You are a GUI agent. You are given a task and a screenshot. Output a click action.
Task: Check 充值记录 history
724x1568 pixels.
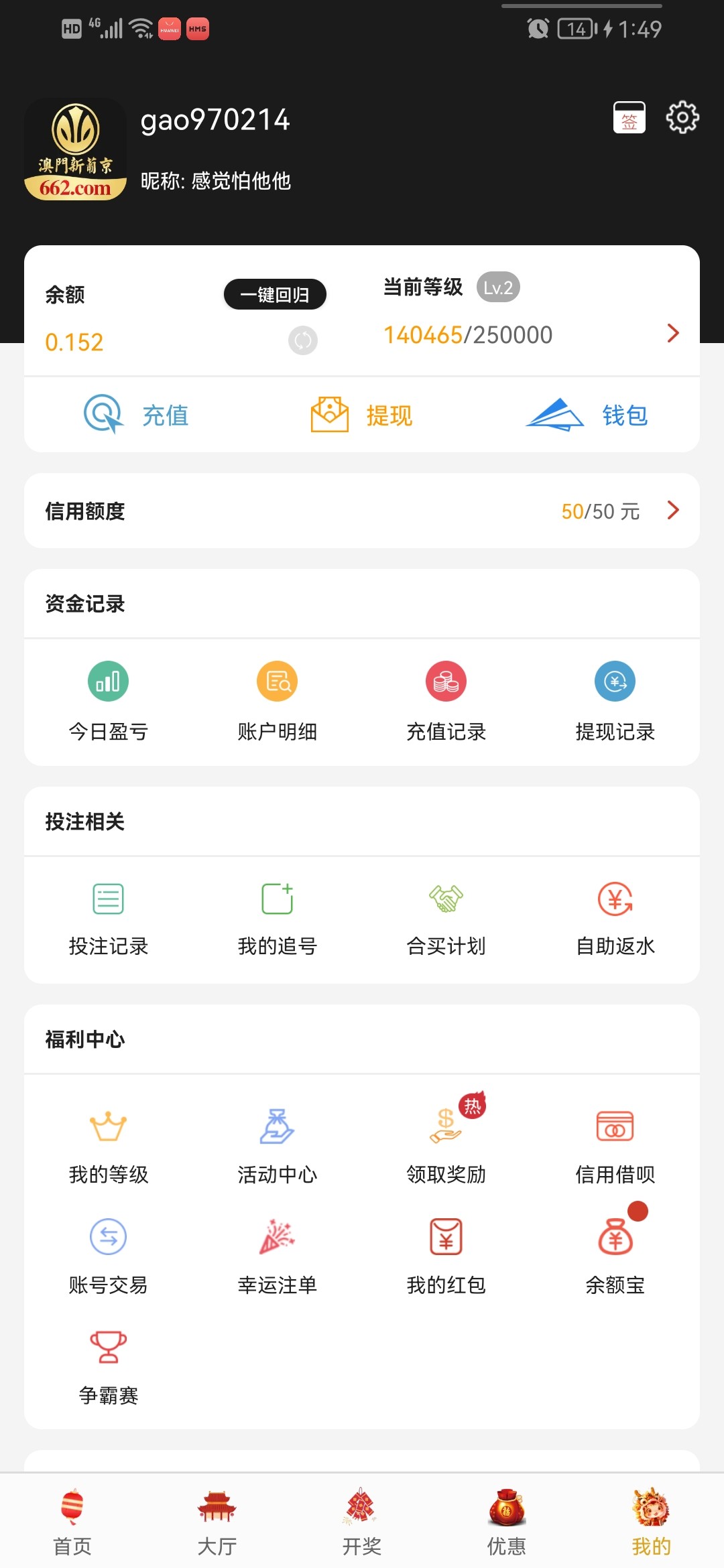(446, 702)
